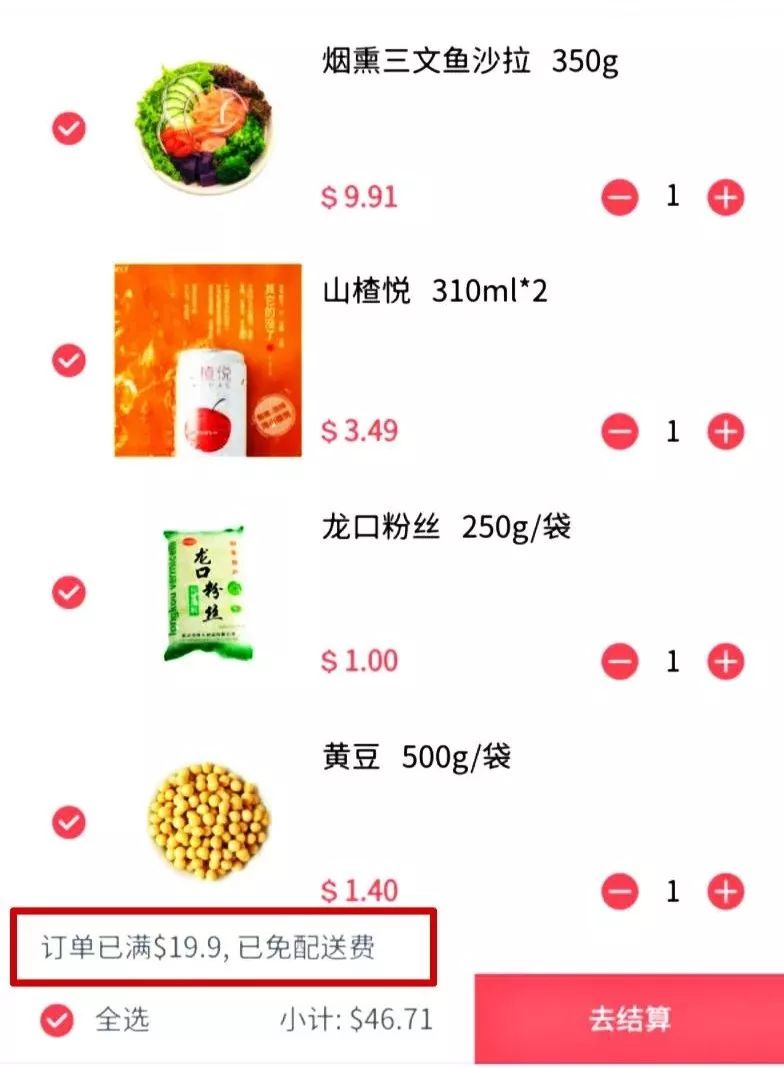
Task: Uncheck the 烟熏三文鱼沙拉 item
Action: click(x=69, y=129)
